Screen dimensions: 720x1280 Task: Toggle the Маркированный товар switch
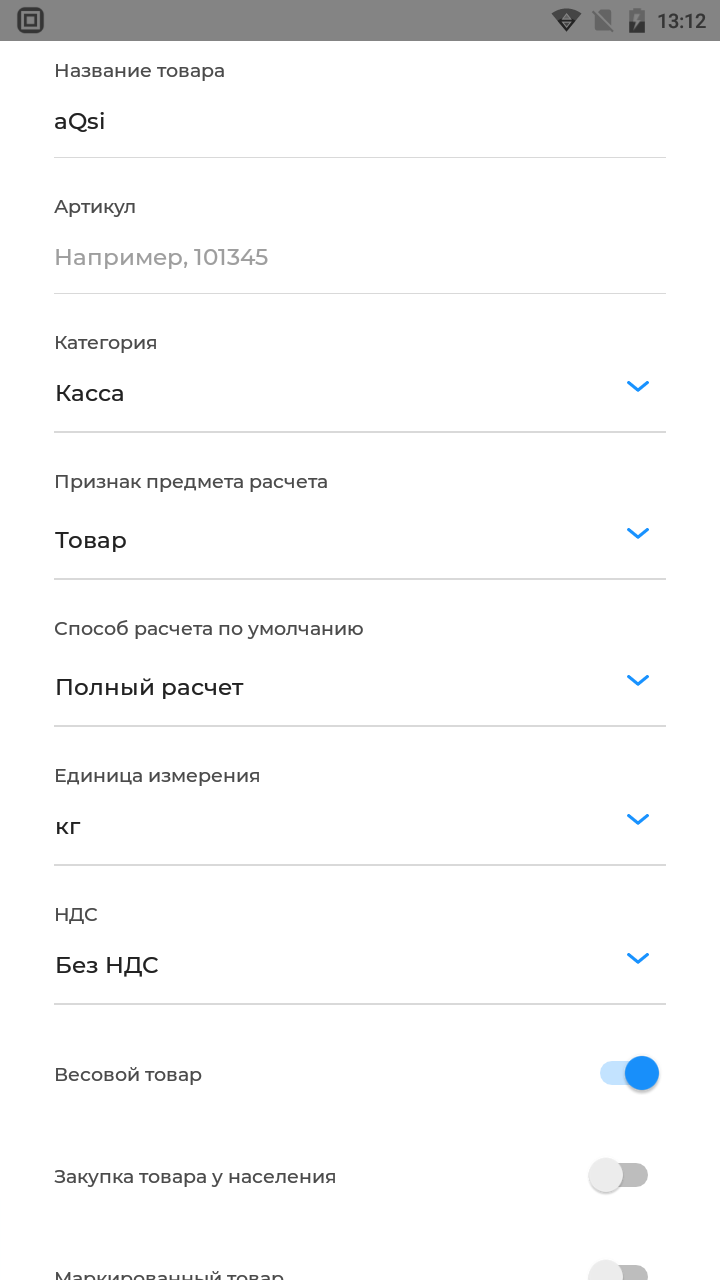tap(619, 1272)
